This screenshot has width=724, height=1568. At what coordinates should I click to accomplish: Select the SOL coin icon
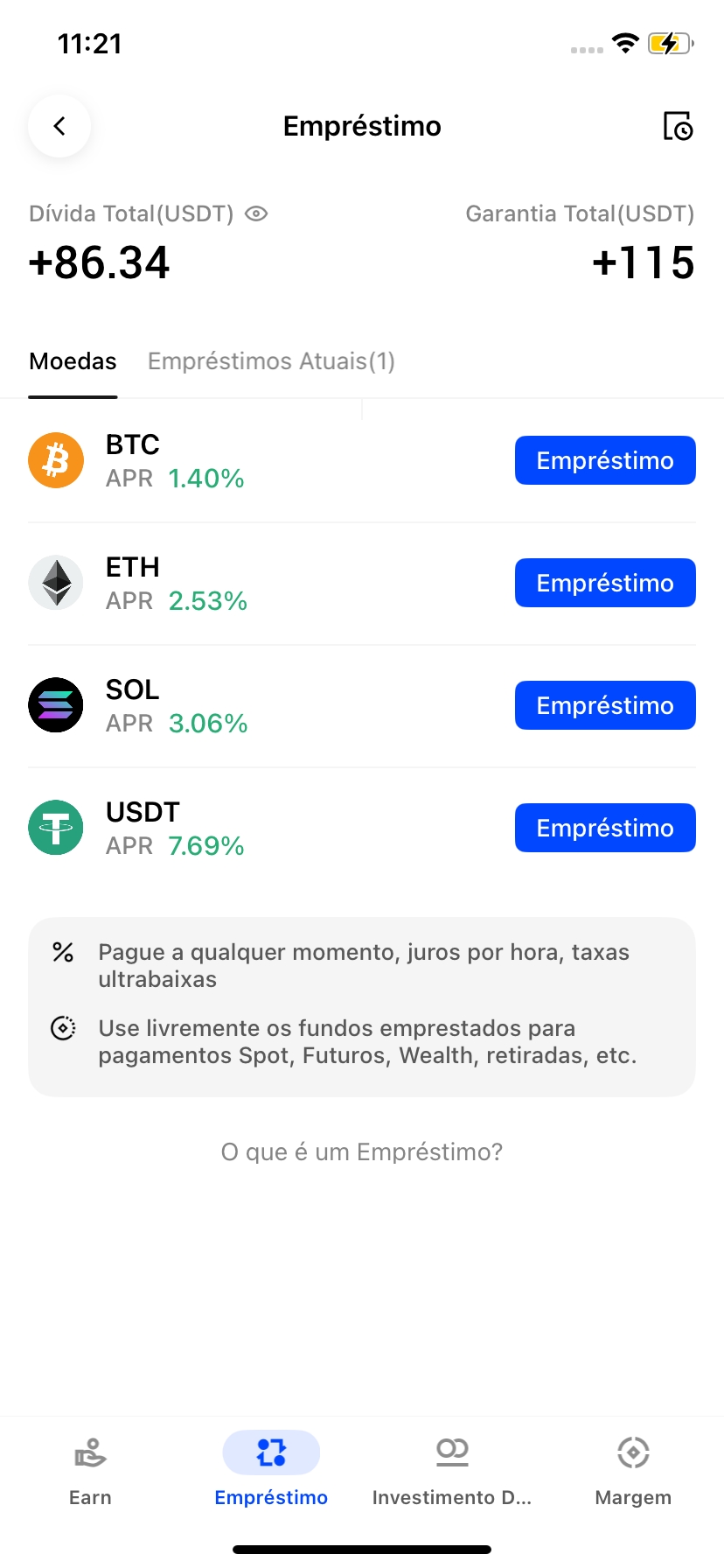click(55, 704)
